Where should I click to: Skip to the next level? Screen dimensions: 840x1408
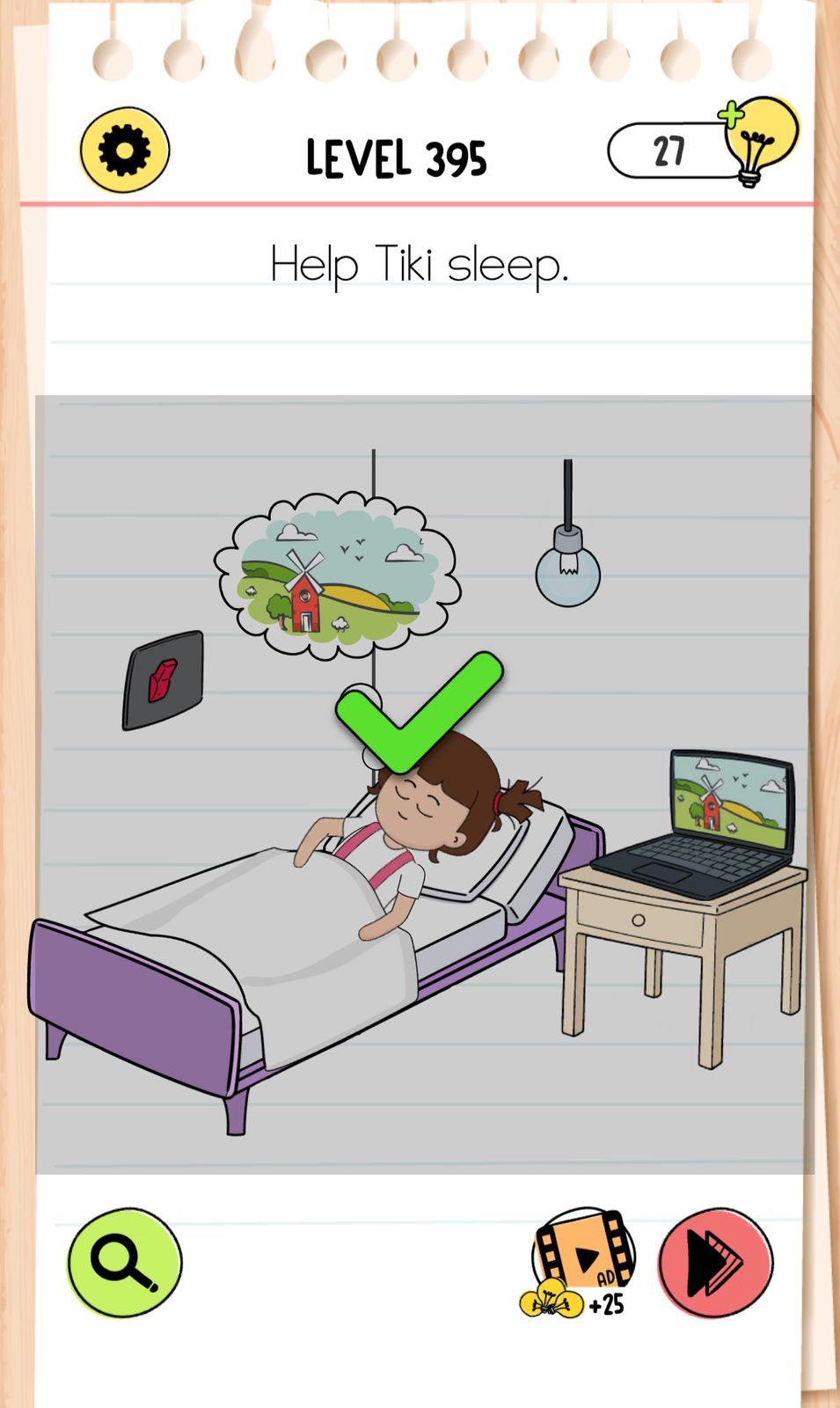click(715, 1263)
